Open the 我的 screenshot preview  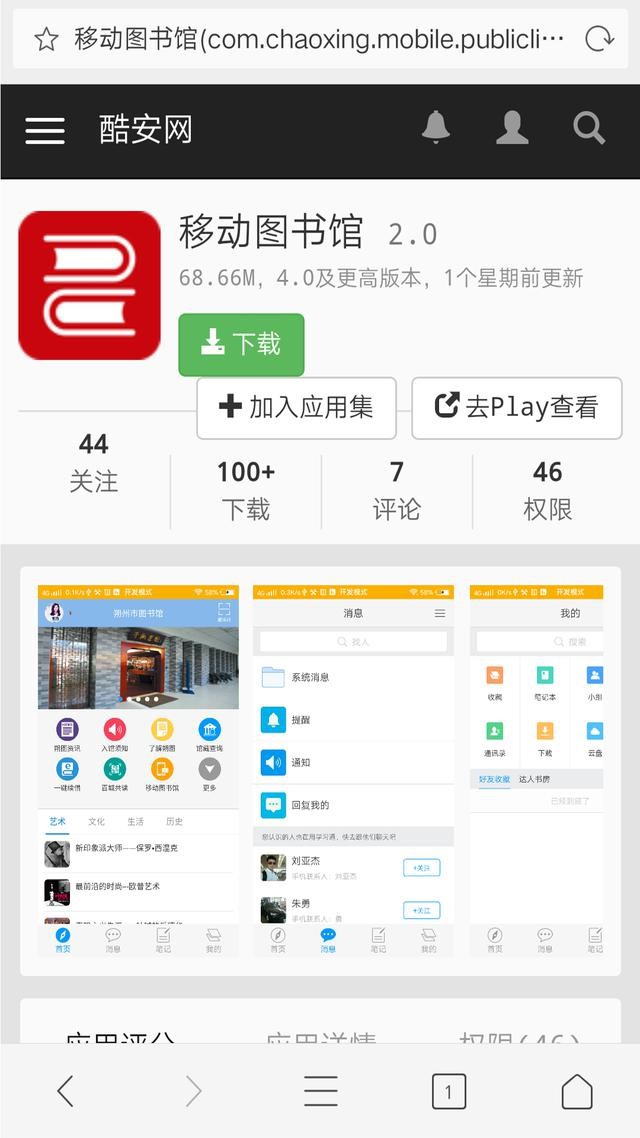pos(537,770)
